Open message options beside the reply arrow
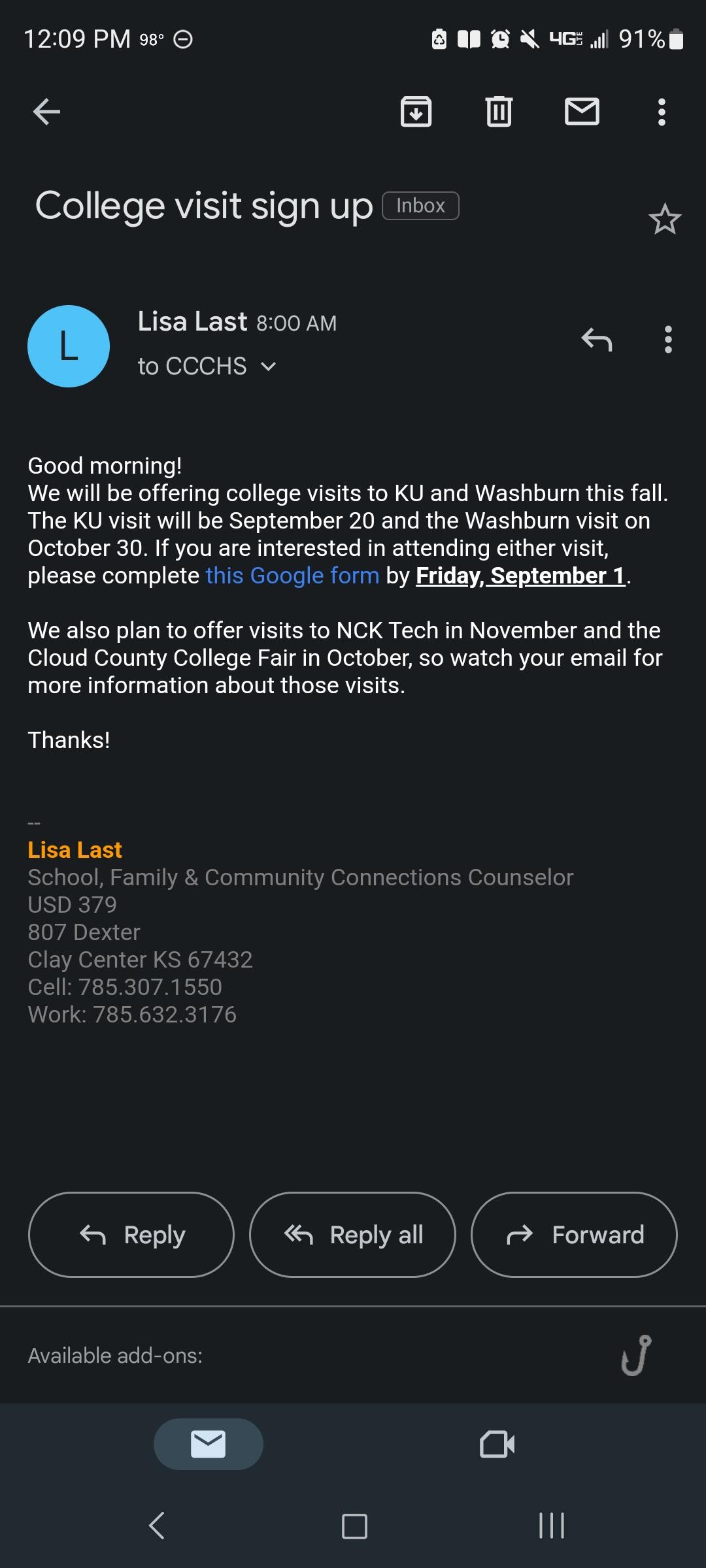 click(667, 340)
